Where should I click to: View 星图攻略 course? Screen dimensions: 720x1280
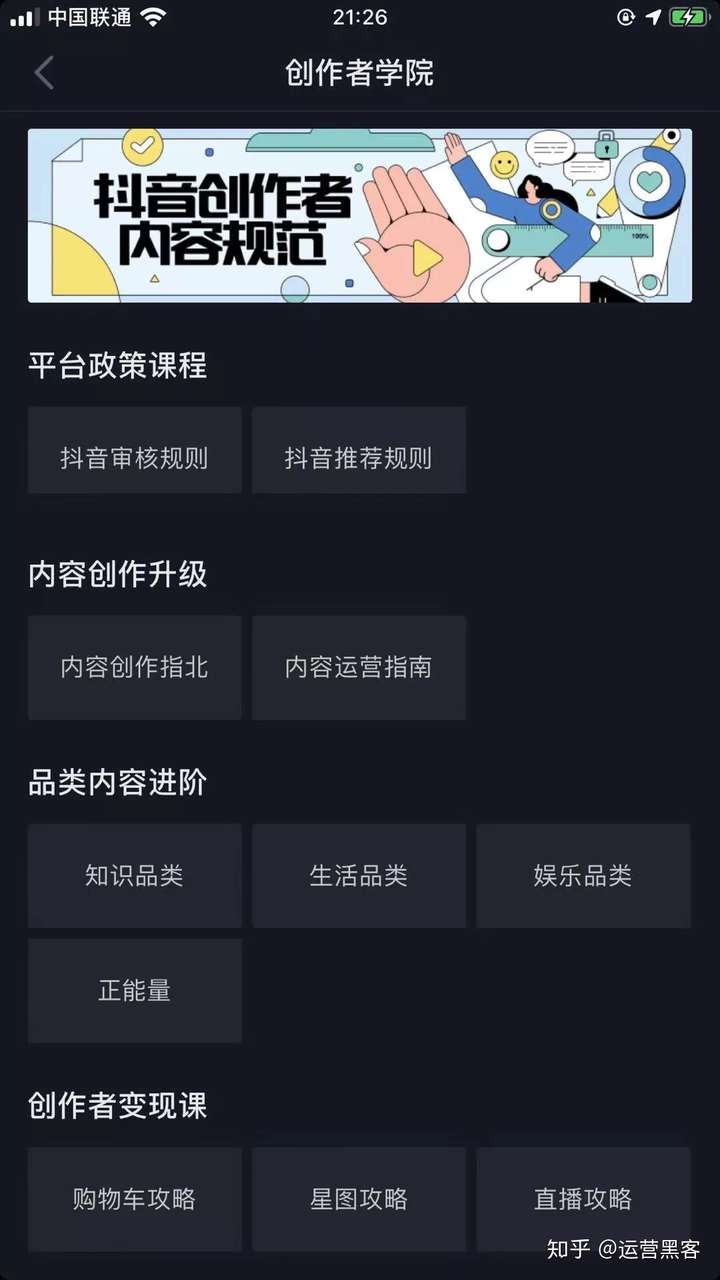pyautogui.click(x=358, y=1198)
